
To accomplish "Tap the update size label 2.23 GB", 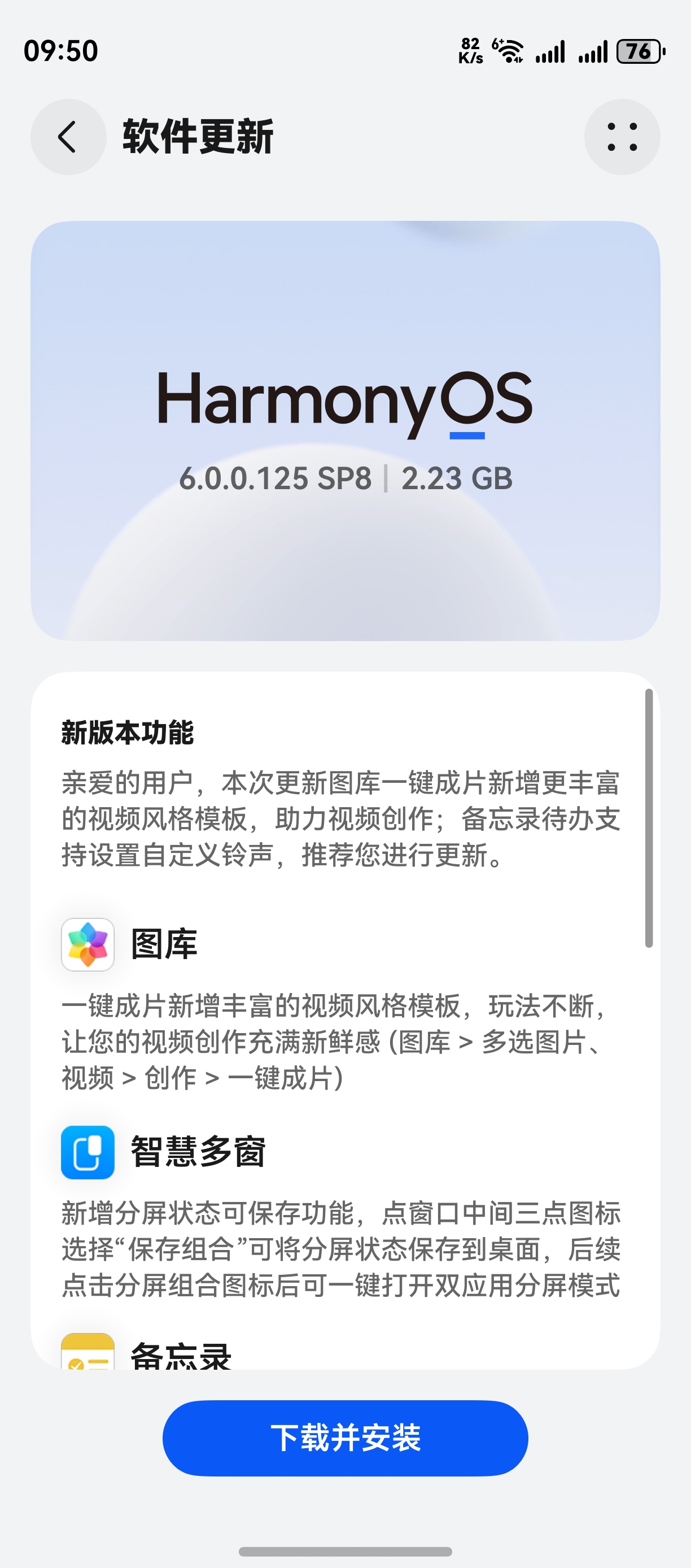I will point(457,480).
